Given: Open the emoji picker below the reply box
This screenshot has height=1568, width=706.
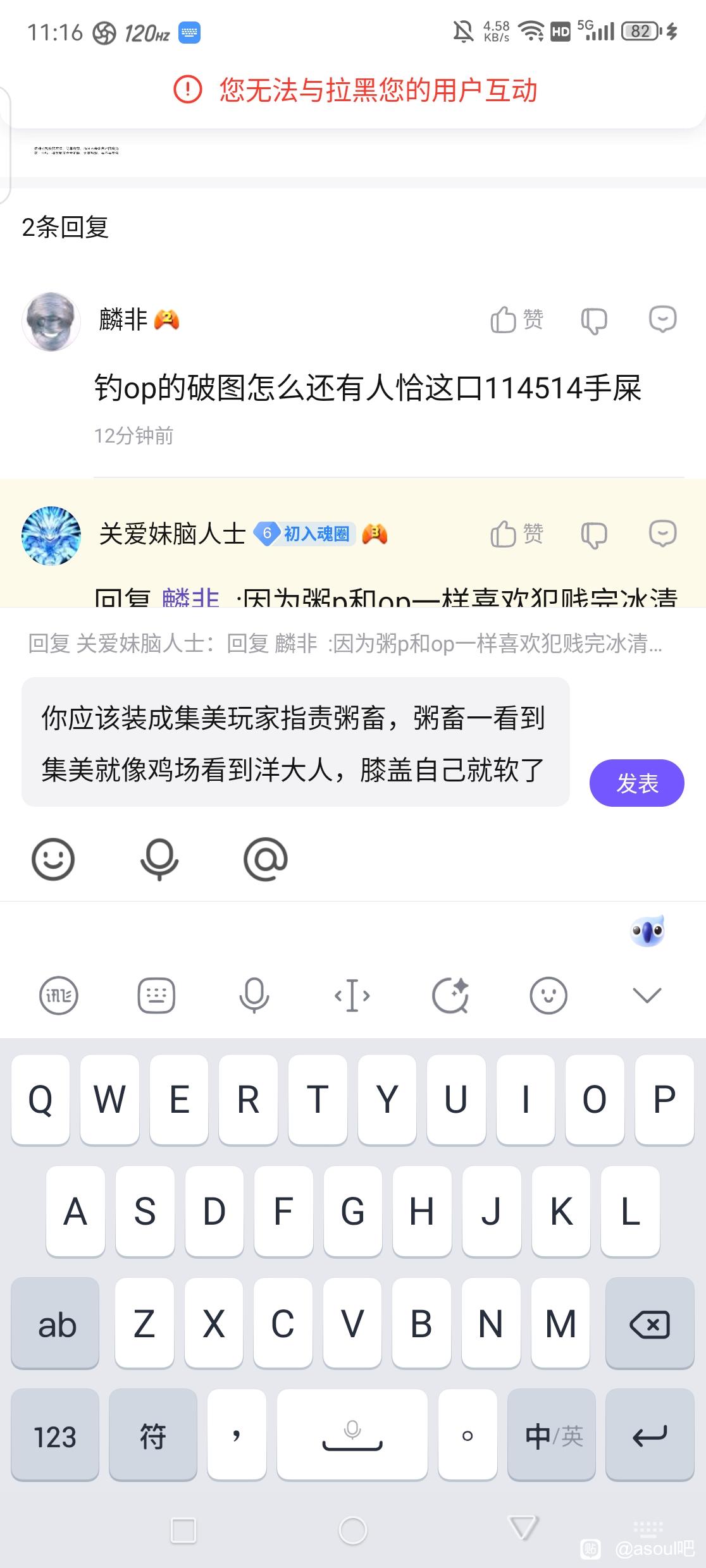Looking at the screenshot, I should point(53,859).
